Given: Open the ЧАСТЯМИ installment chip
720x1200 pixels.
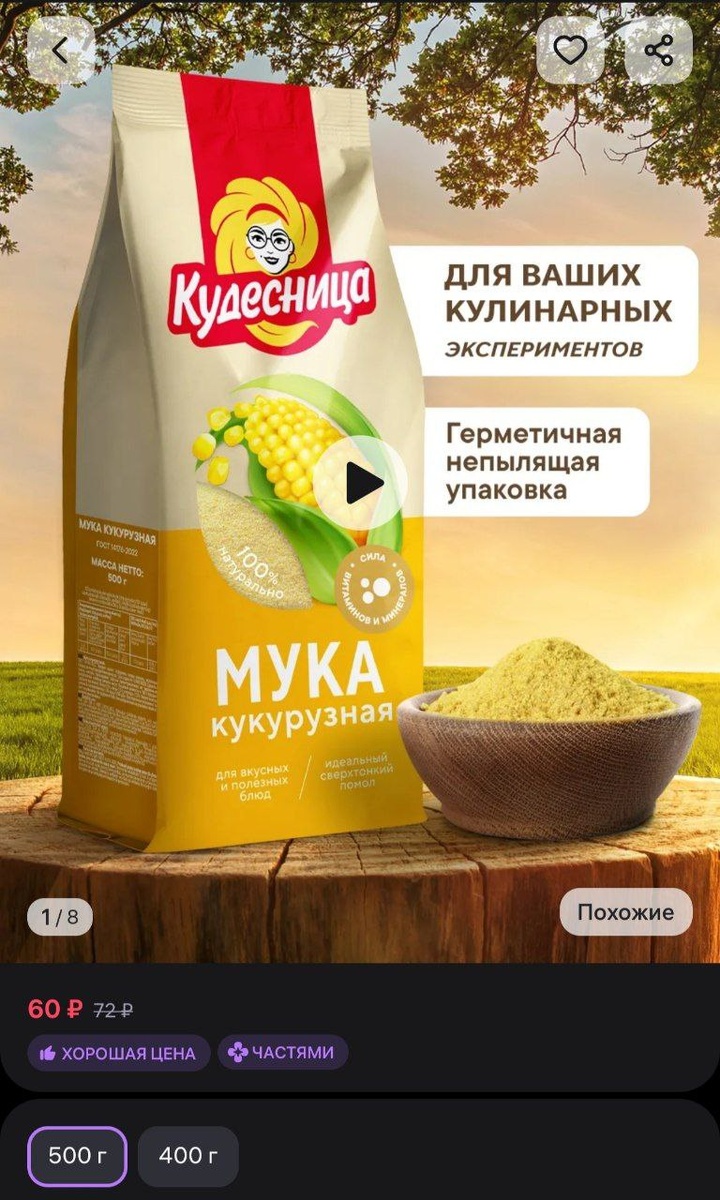Looking at the screenshot, I should (x=283, y=1053).
